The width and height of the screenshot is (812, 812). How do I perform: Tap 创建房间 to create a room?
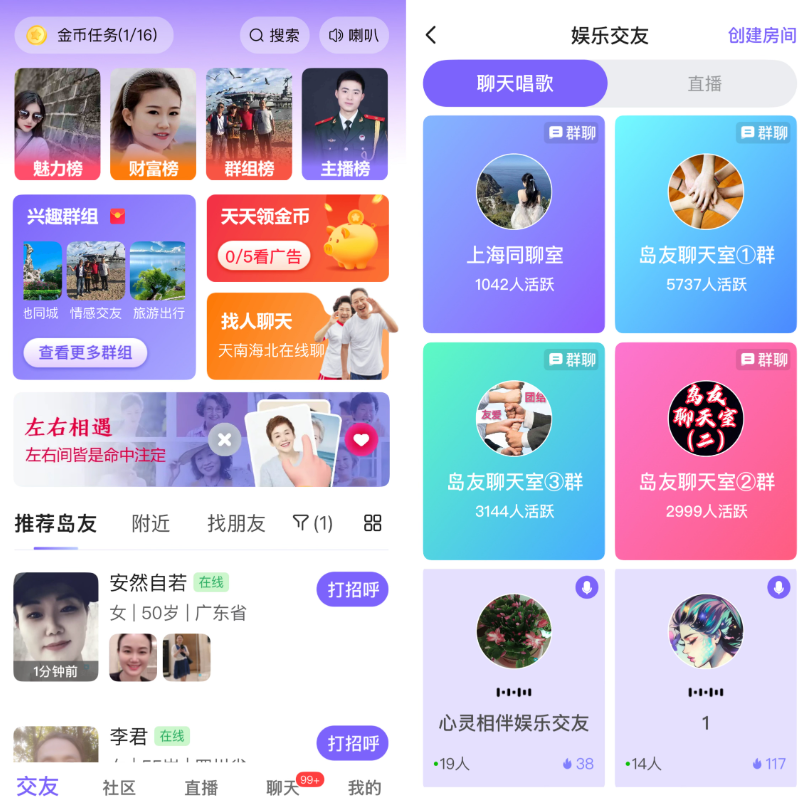tap(762, 35)
